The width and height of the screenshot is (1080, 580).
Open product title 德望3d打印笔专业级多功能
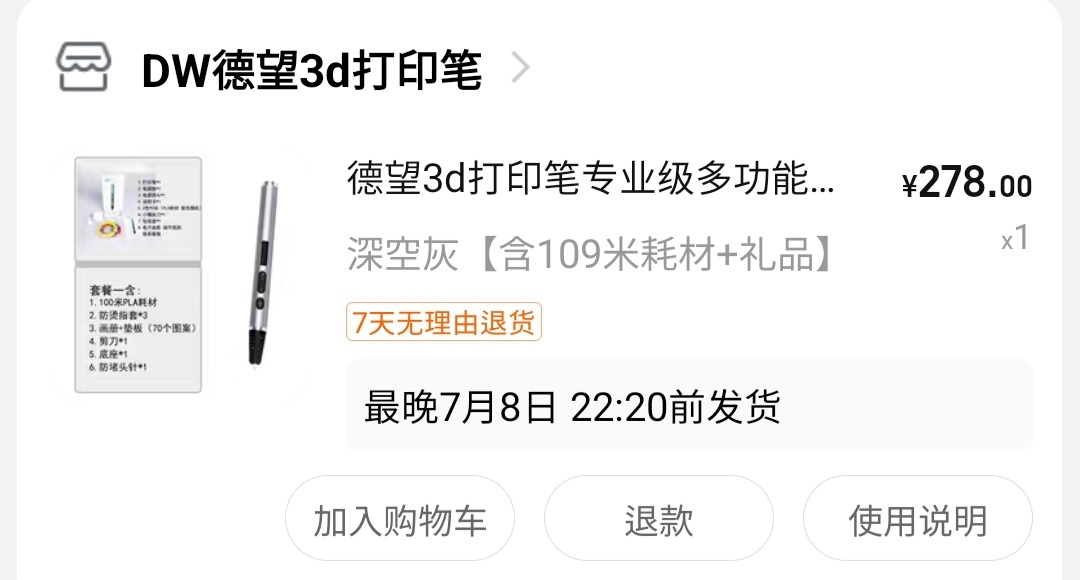[x=590, y=183]
